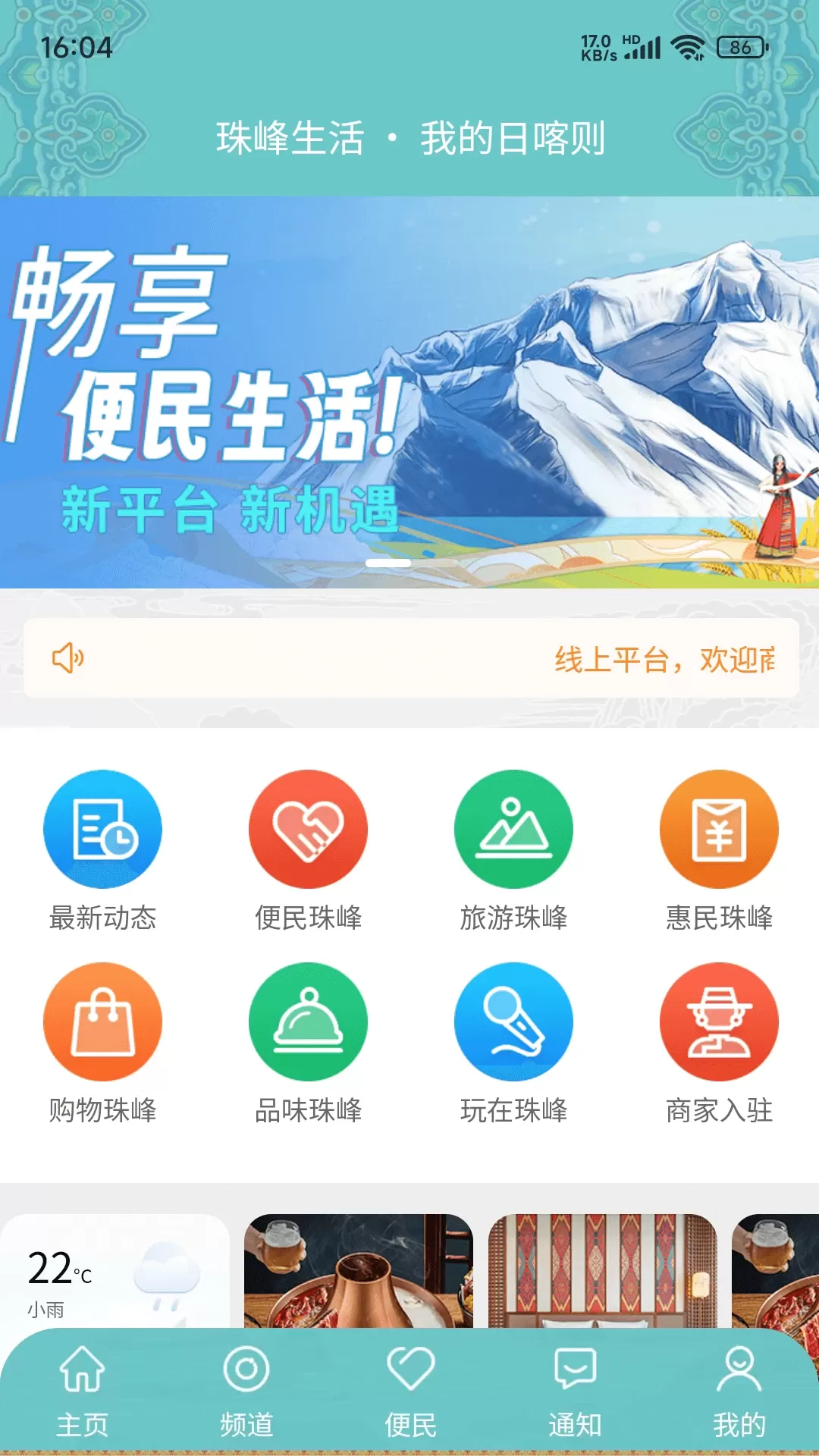Open the 22°C weather card
The height and width of the screenshot is (1456, 819).
(114, 1274)
